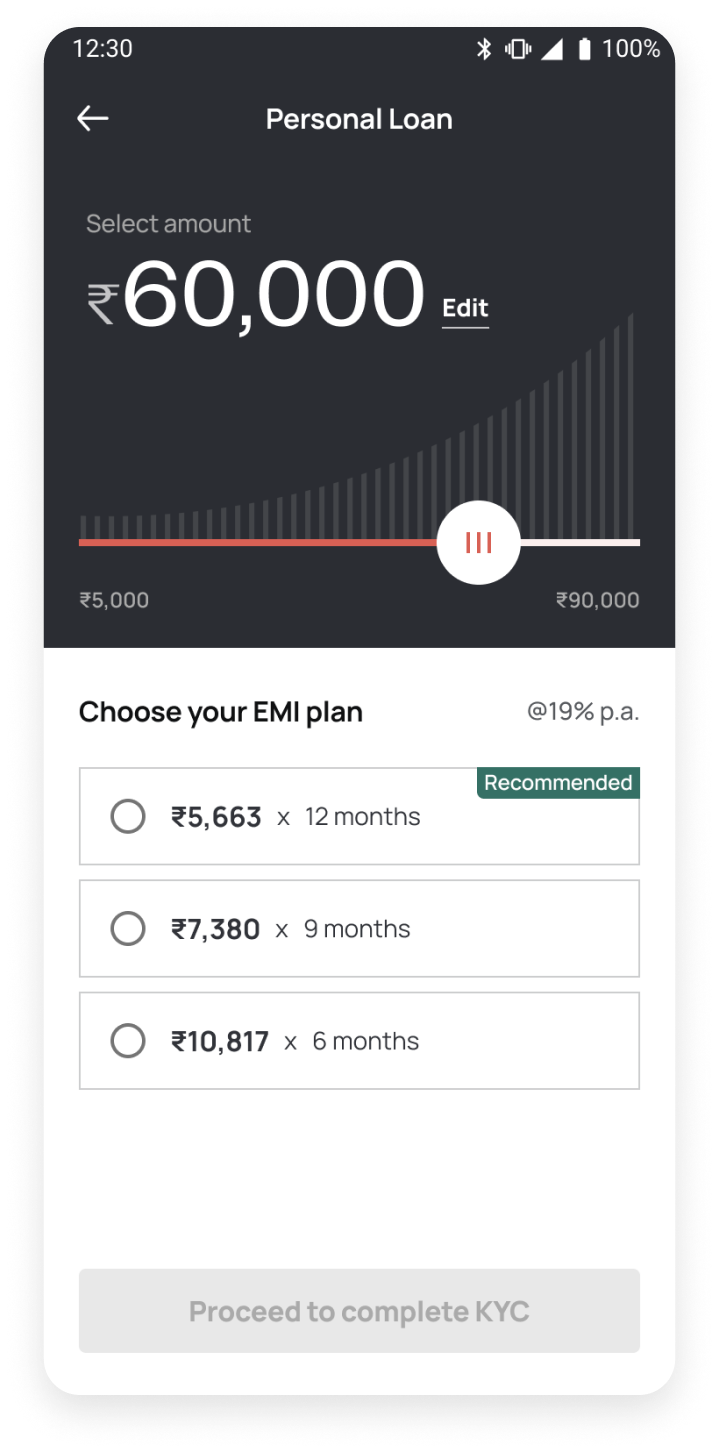
Task: Tap Proceed to complete KYC
Action: click(x=359, y=1311)
